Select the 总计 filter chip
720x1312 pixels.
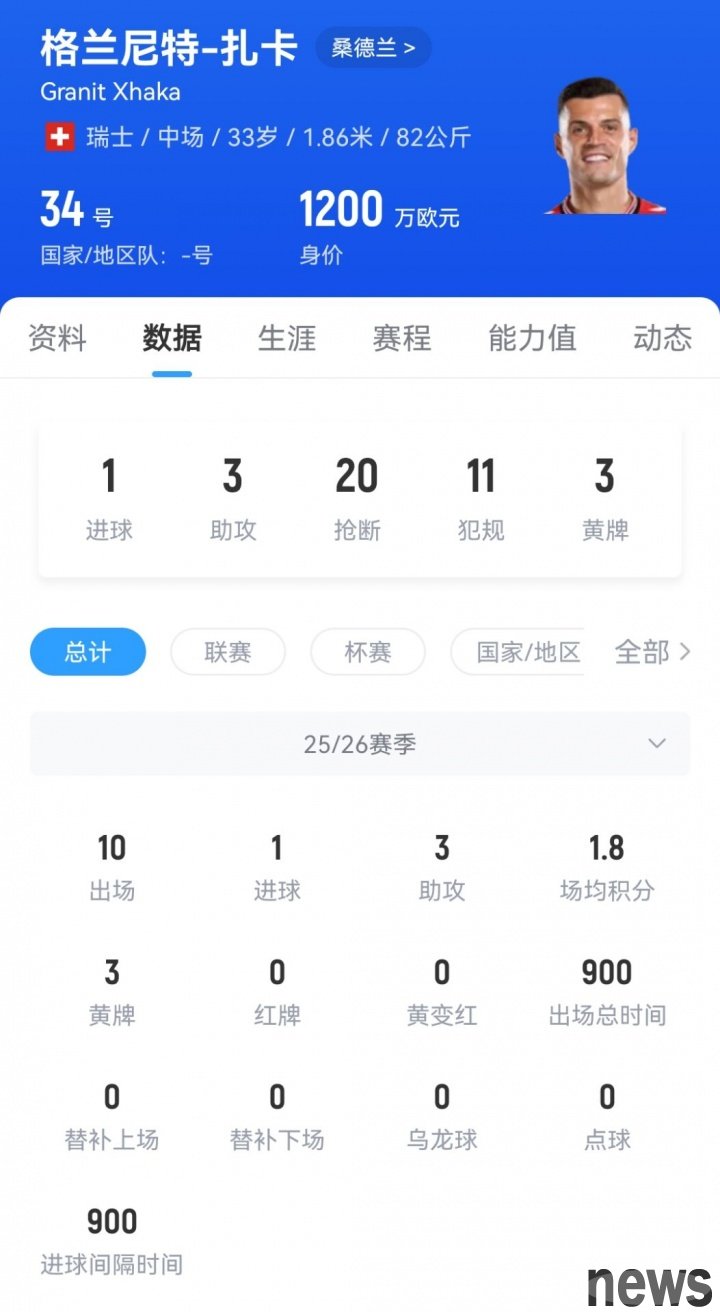[x=88, y=653]
